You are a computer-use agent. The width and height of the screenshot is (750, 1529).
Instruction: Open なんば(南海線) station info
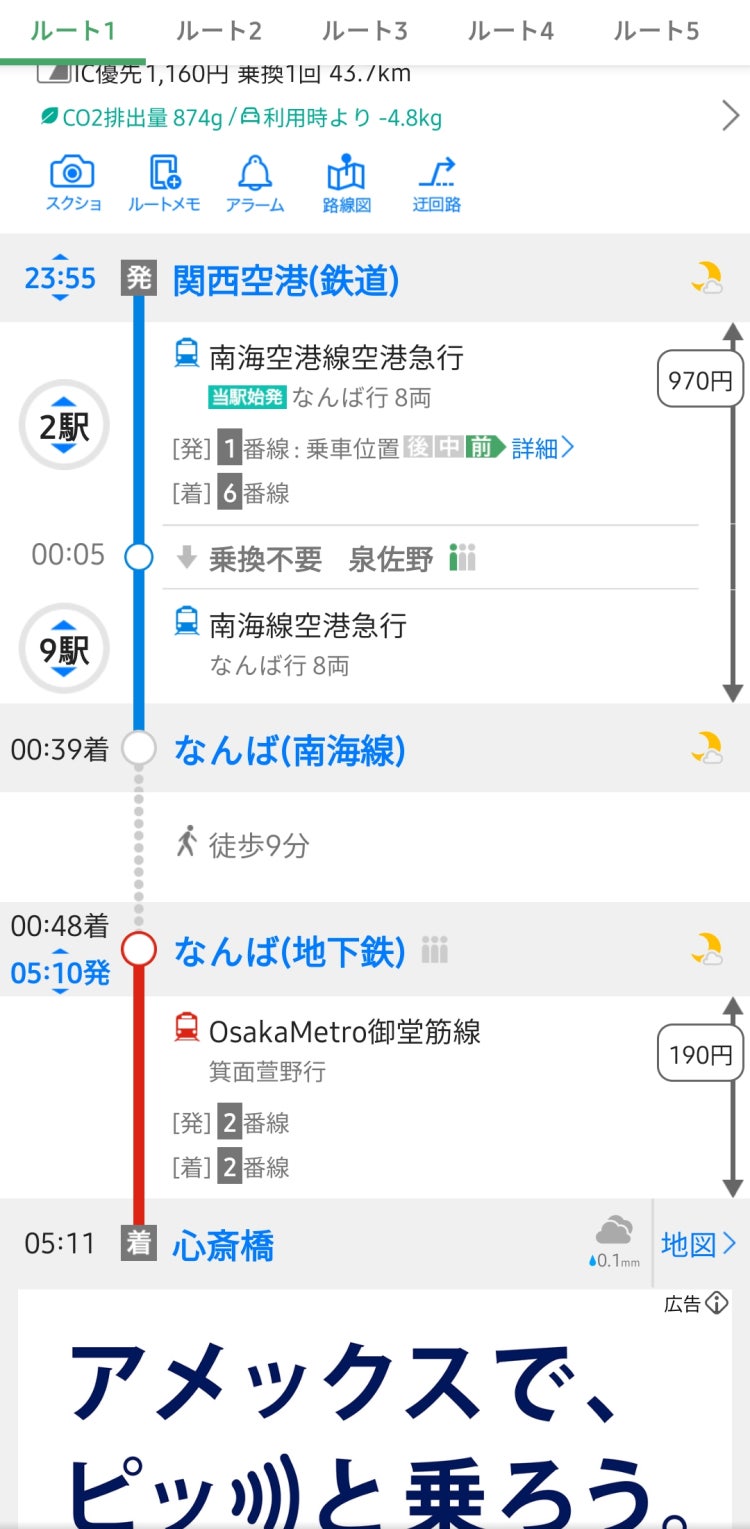(x=290, y=750)
